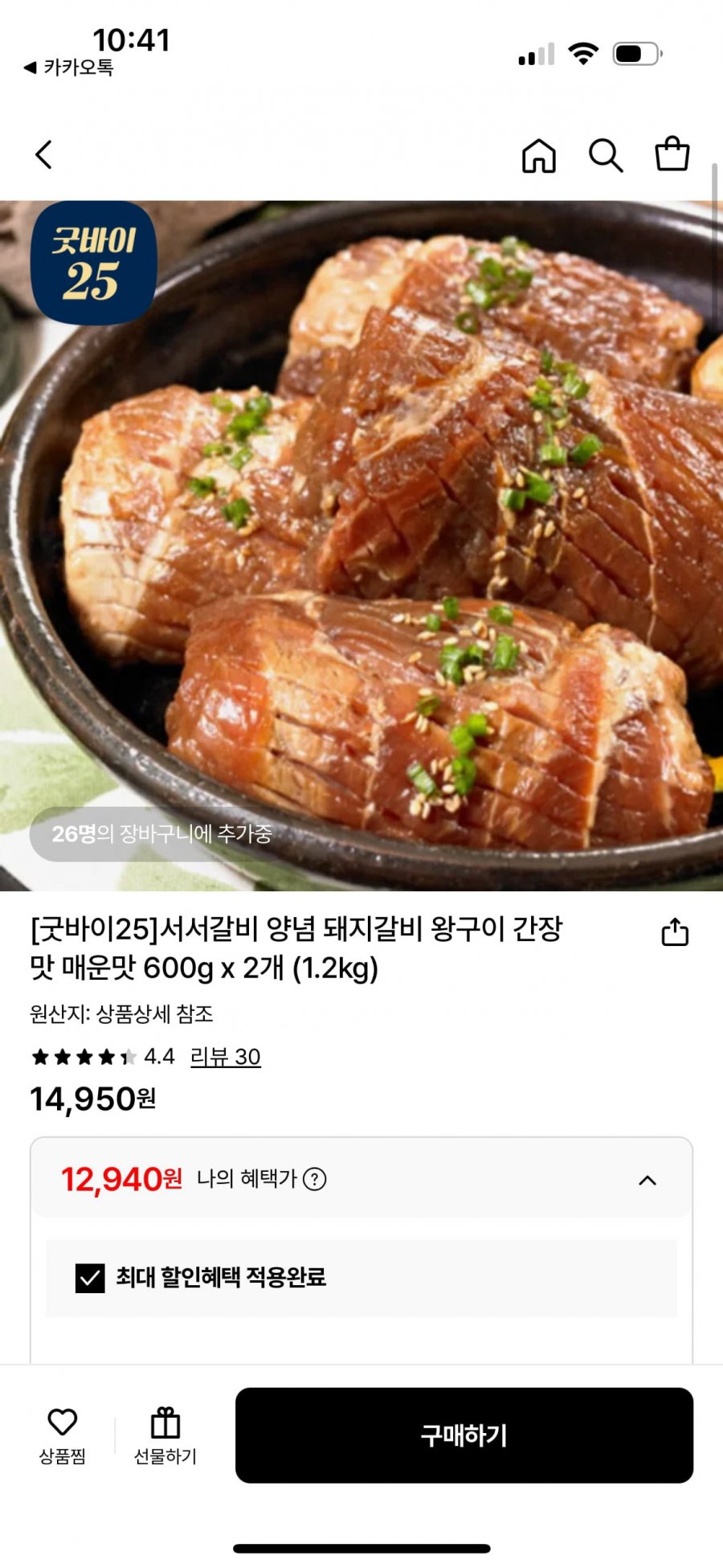Send this product as gift via 선물하기
The image size is (723, 1568).
coord(165,1435)
